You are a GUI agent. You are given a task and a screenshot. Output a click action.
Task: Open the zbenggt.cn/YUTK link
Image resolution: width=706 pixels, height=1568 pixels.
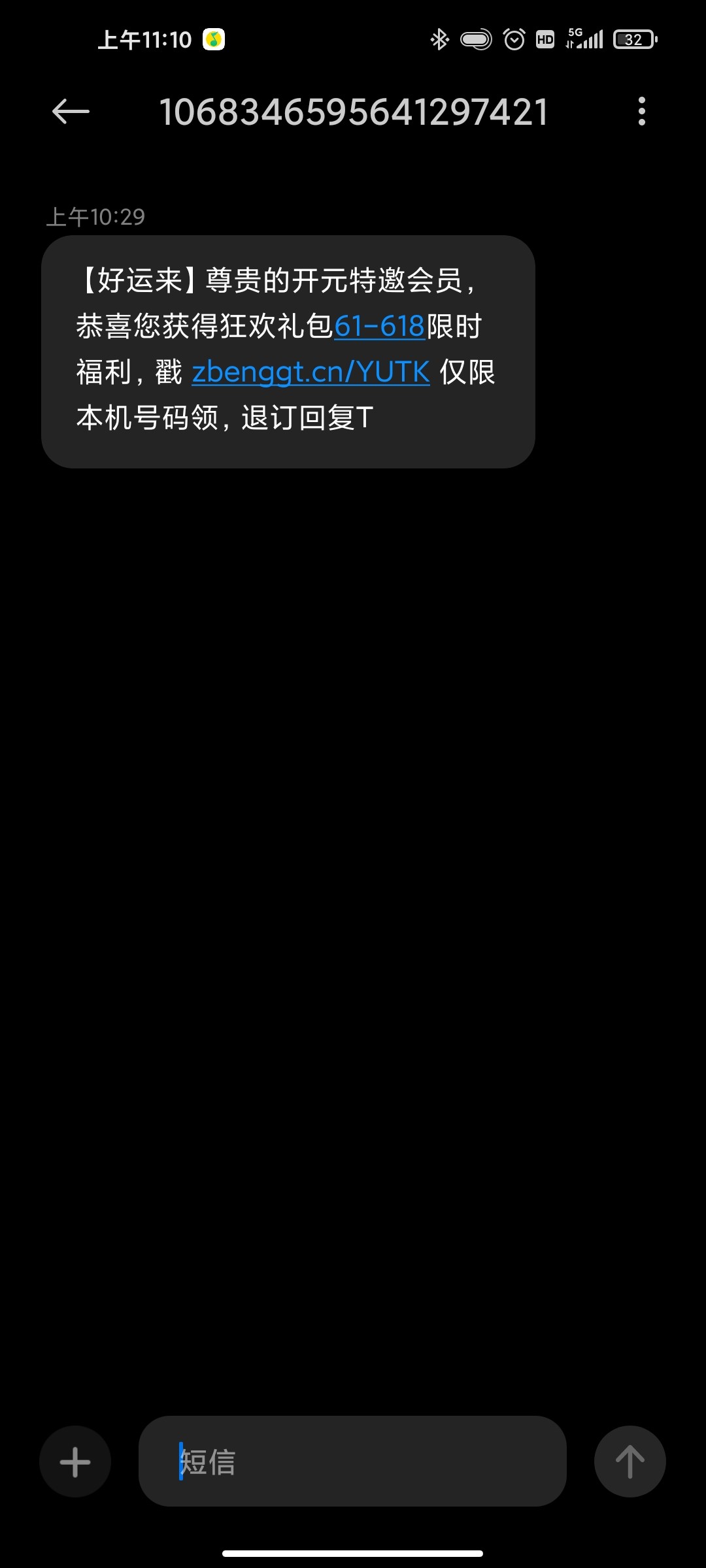click(x=311, y=372)
